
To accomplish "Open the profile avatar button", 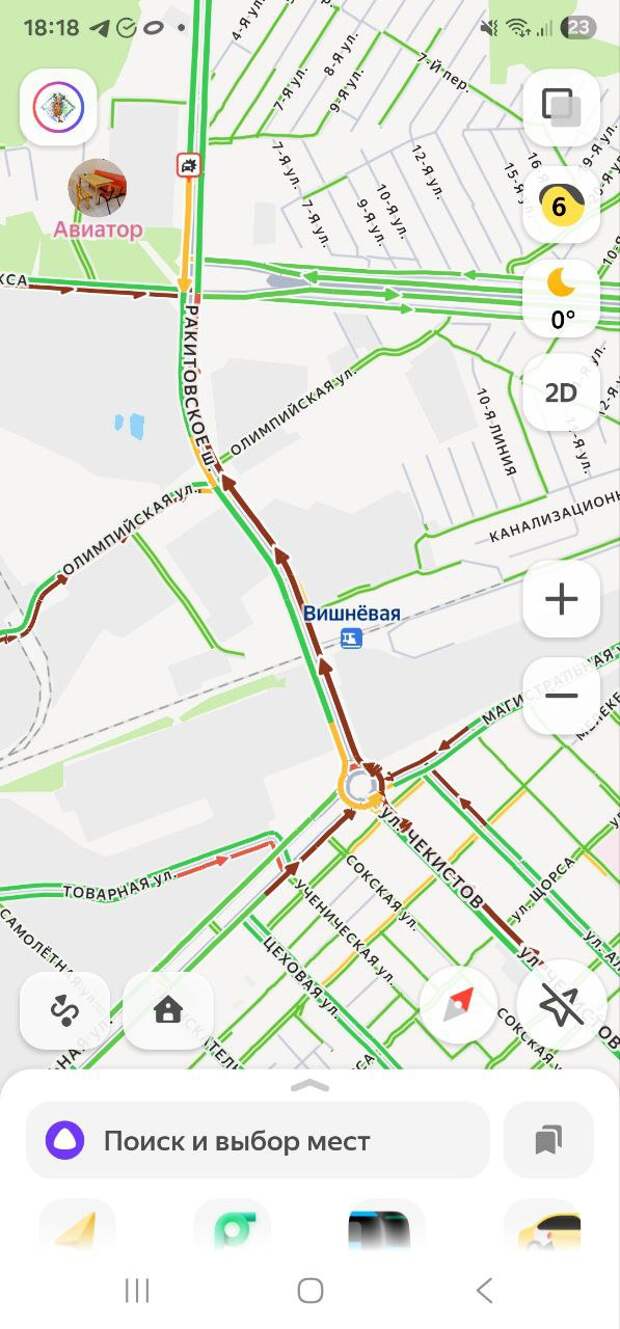I will (x=58, y=107).
